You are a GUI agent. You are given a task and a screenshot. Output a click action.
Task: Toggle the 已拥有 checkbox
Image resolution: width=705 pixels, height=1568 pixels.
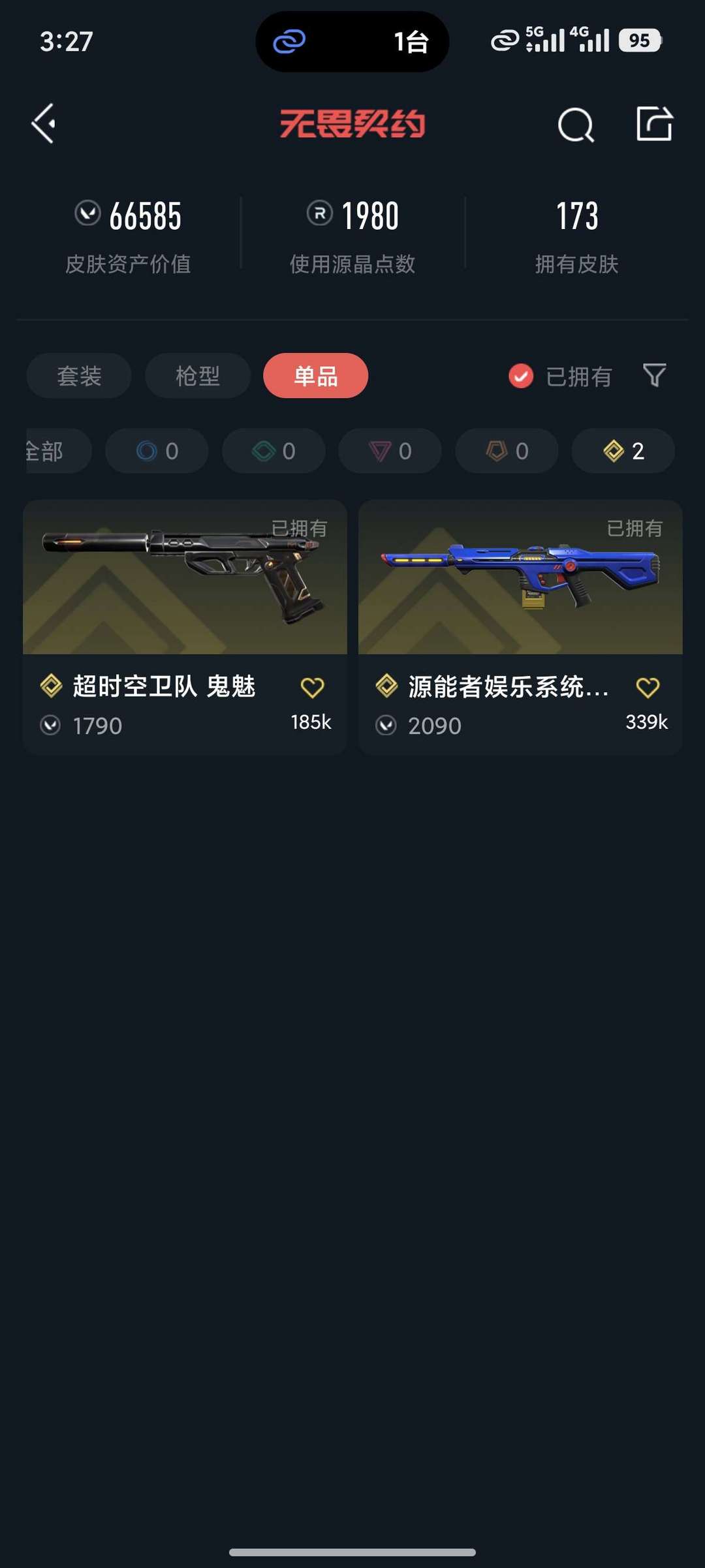tap(521, 376)
